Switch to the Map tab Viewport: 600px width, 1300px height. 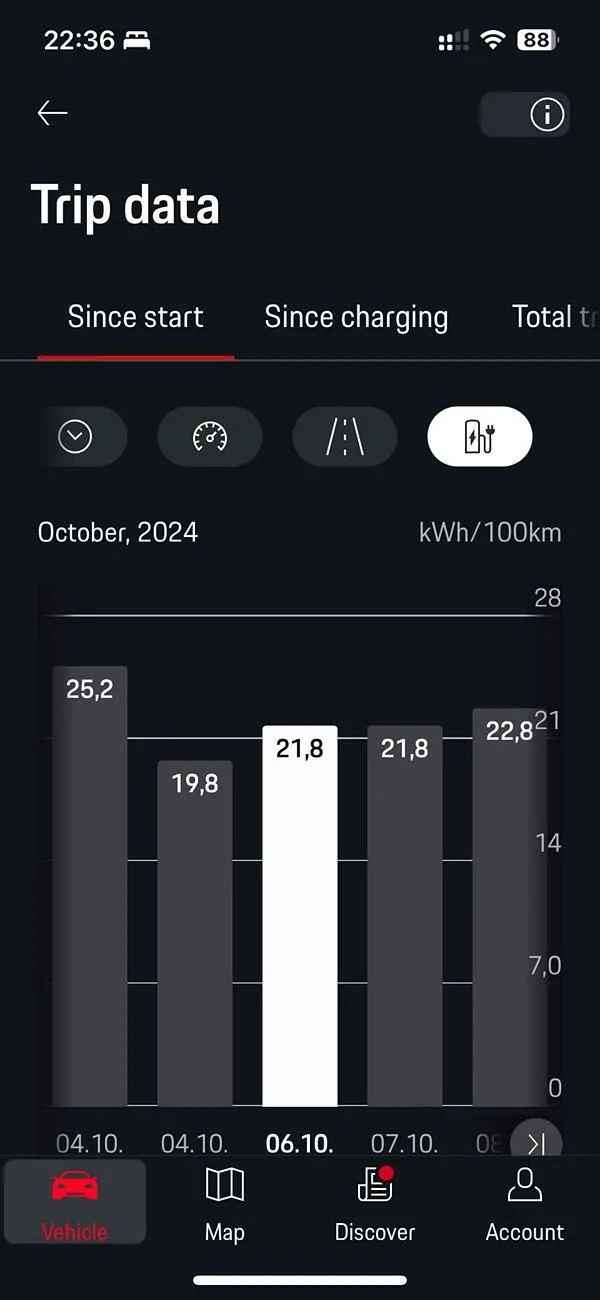coord(224,1203)
